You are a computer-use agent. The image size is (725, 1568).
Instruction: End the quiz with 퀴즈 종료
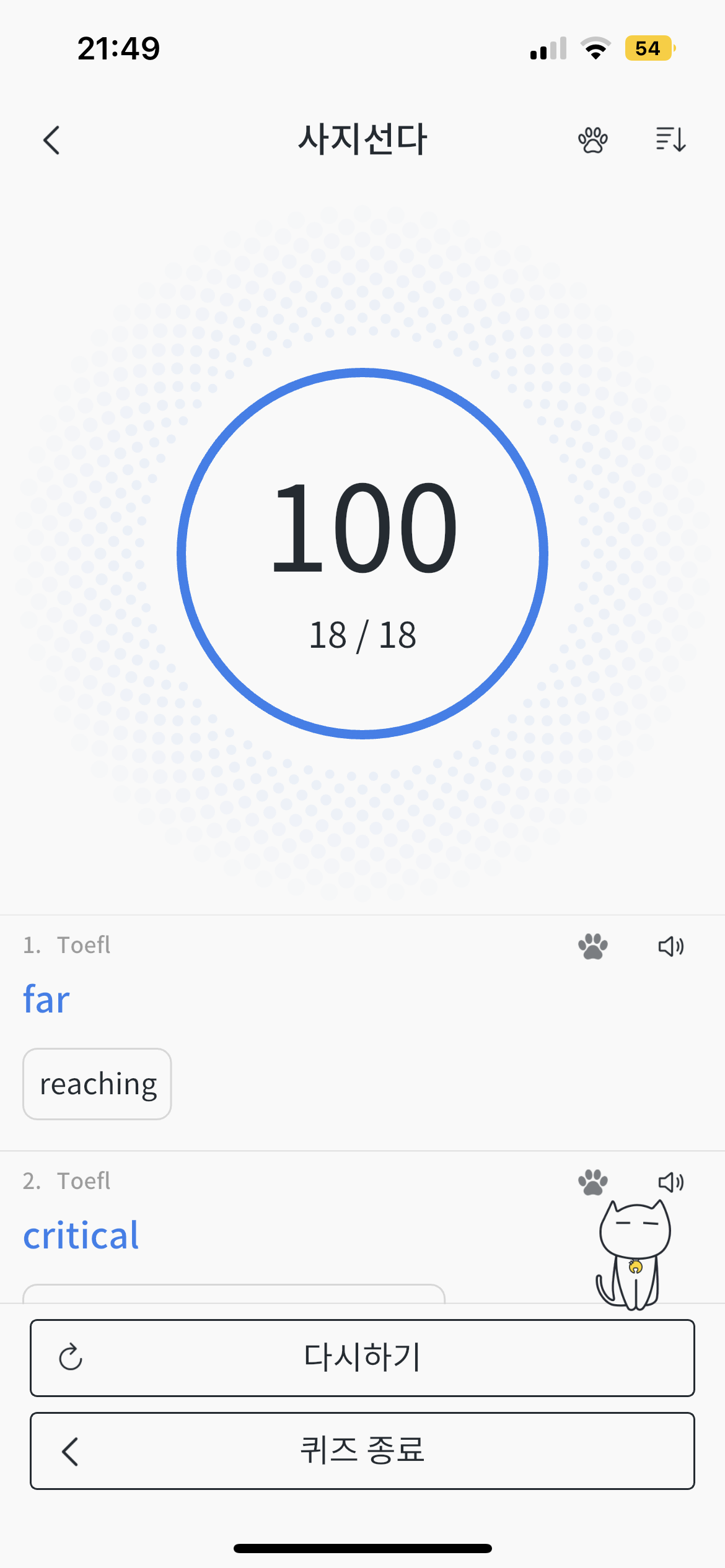pyautogui.click(x=362, y=1450)
